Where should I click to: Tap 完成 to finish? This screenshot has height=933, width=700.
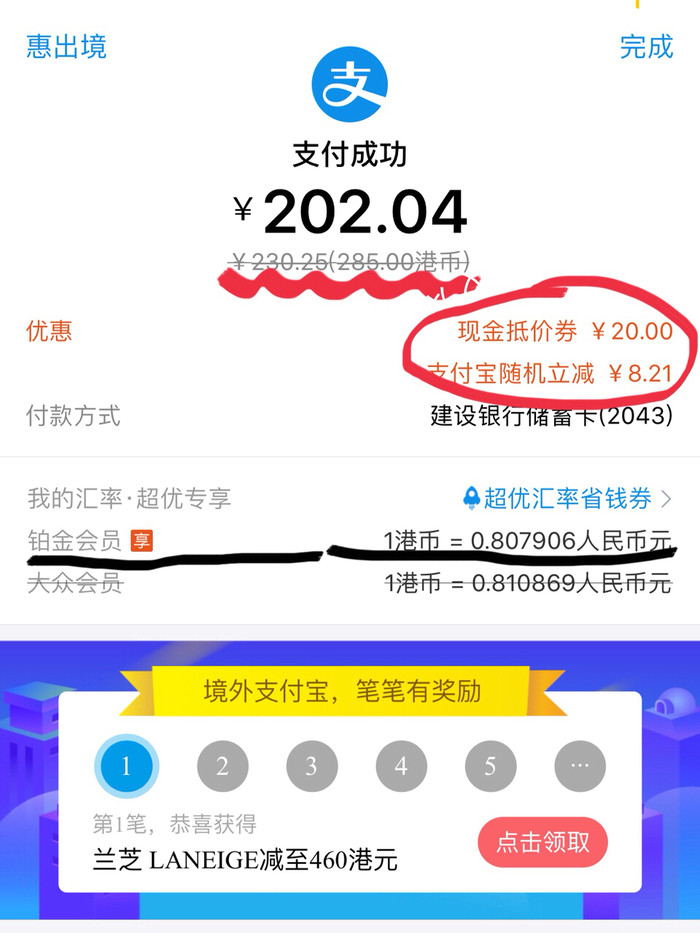coord(646,46)
